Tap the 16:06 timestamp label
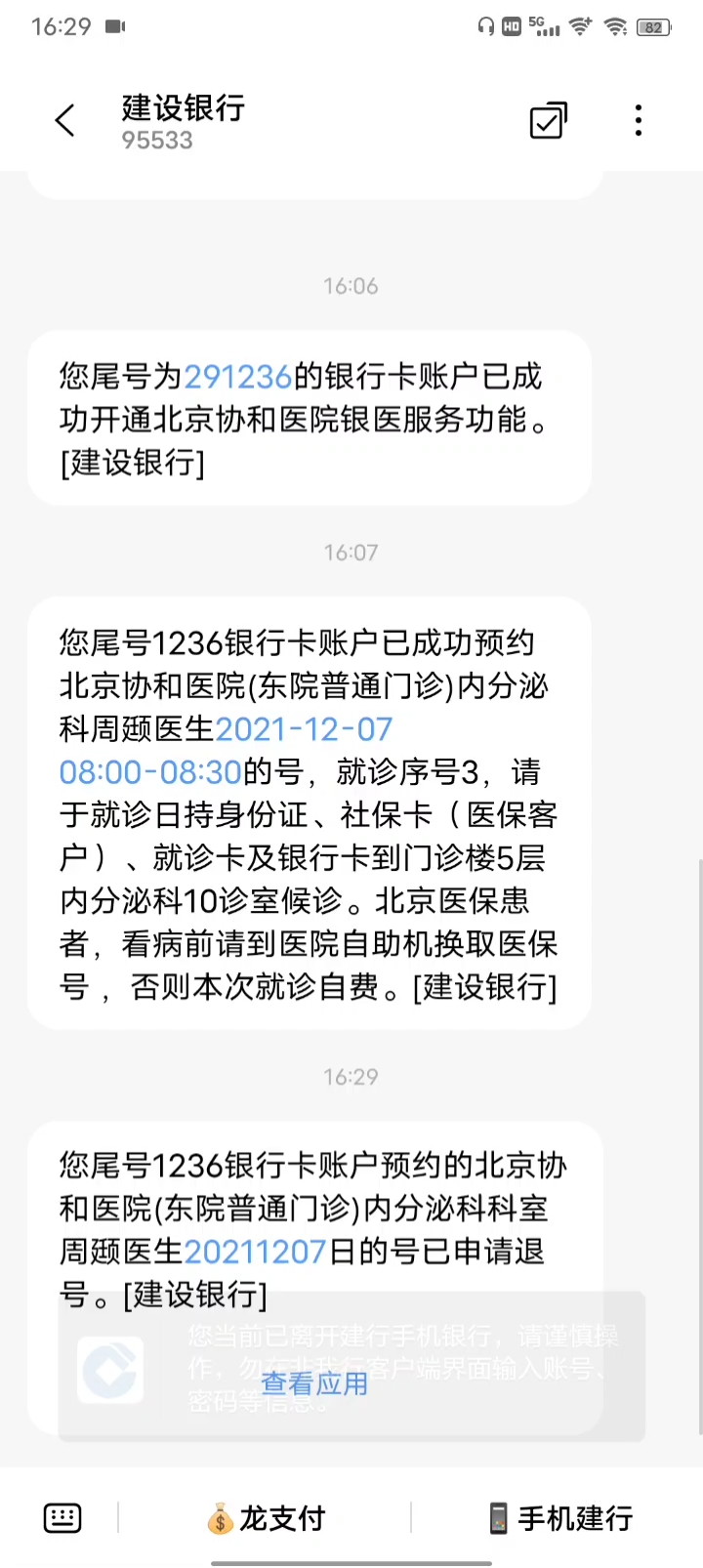The image size is (703, 1568). [x=350, y=285]
